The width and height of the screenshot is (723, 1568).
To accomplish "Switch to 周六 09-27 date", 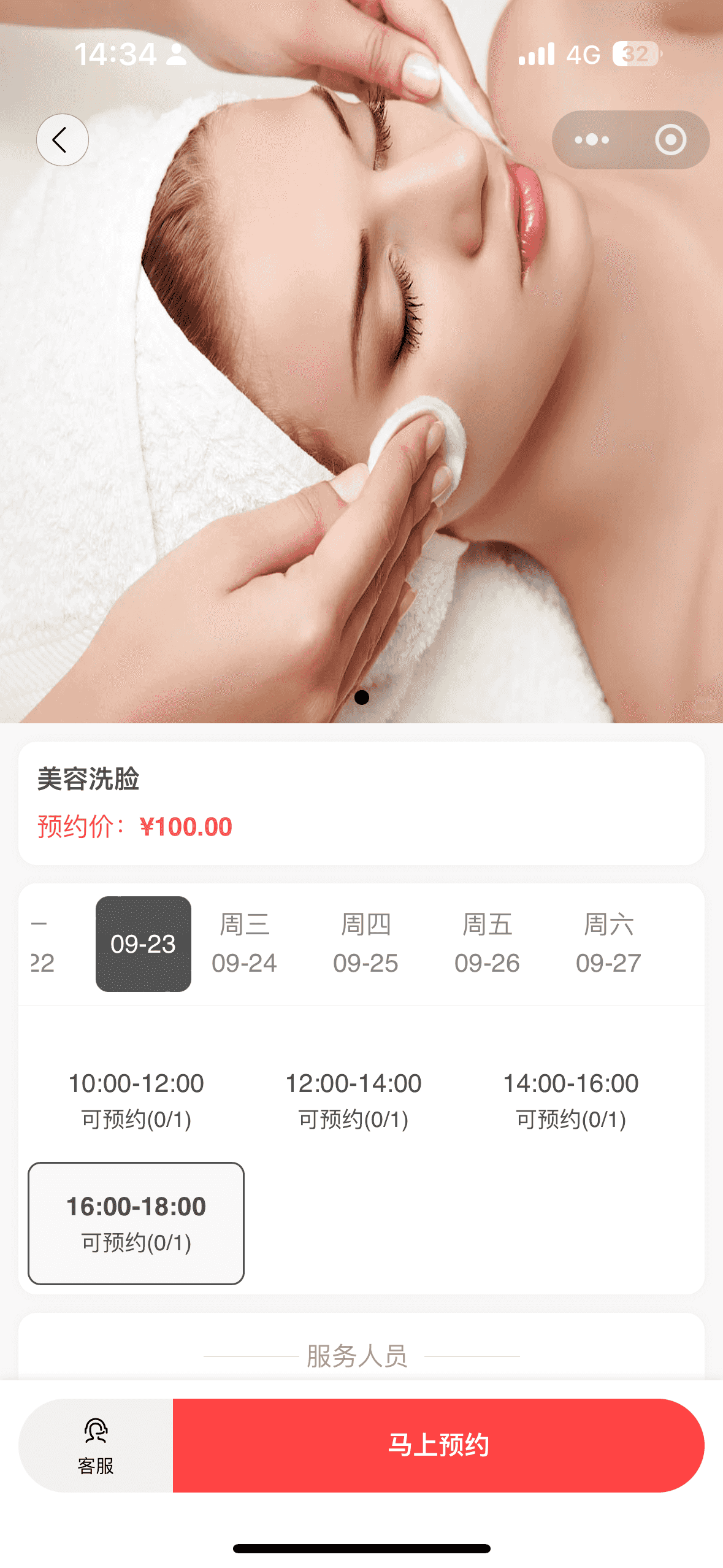I will tap(608, 943).
